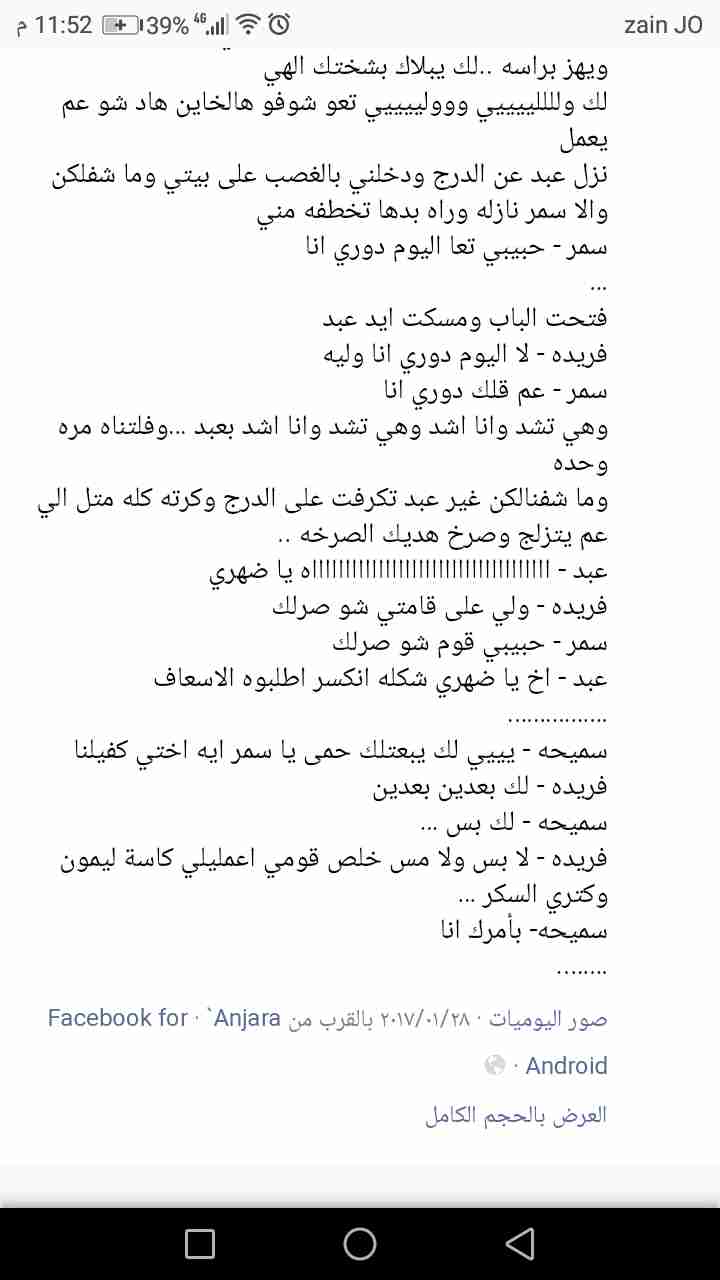
Task: Go back using system back button
Action: (x=519, y=1243)
